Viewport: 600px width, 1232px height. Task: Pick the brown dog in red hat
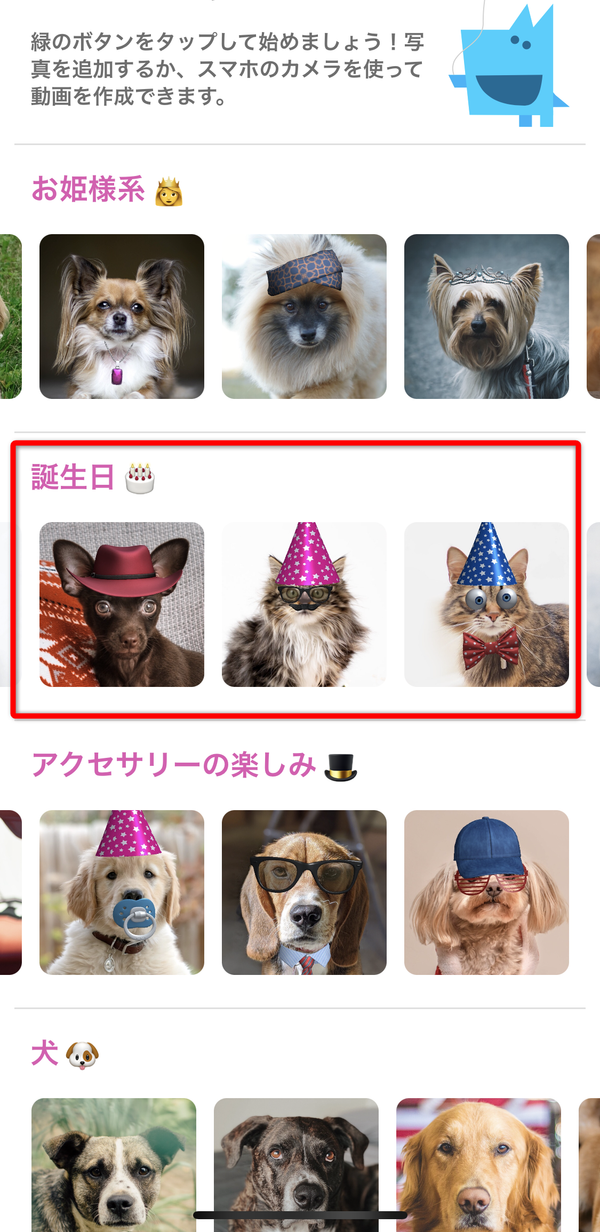pyautogui.click(x=122, y=604)
